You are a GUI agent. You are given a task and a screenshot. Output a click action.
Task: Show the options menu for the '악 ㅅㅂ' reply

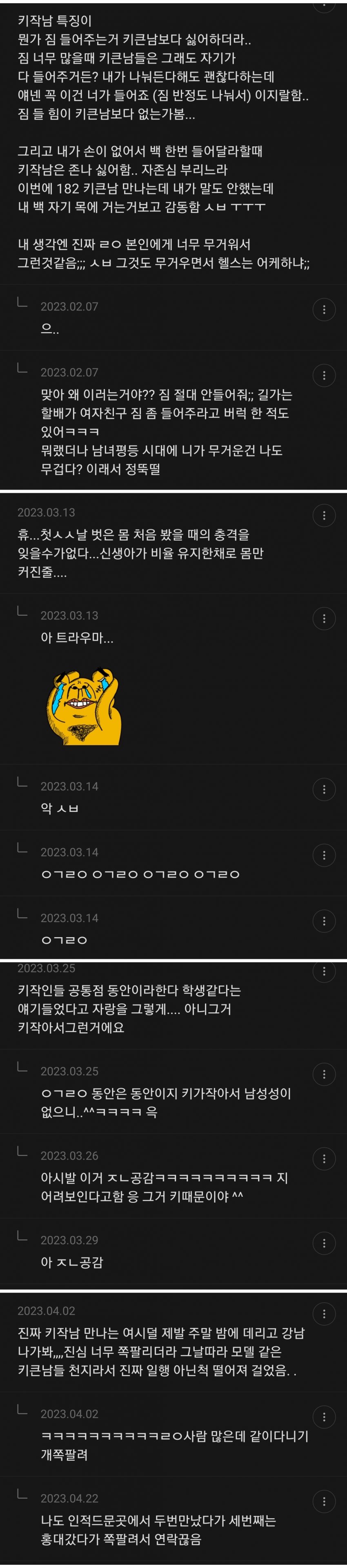pos(324,790)
